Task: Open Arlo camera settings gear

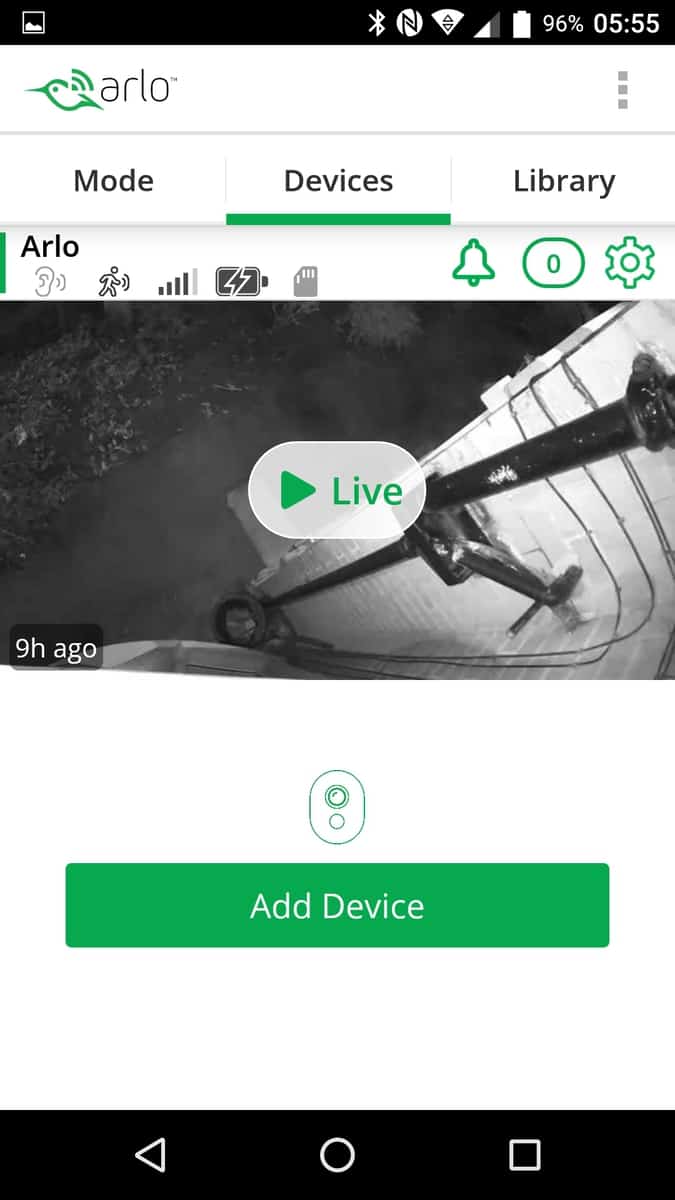Action: point(629,263)
